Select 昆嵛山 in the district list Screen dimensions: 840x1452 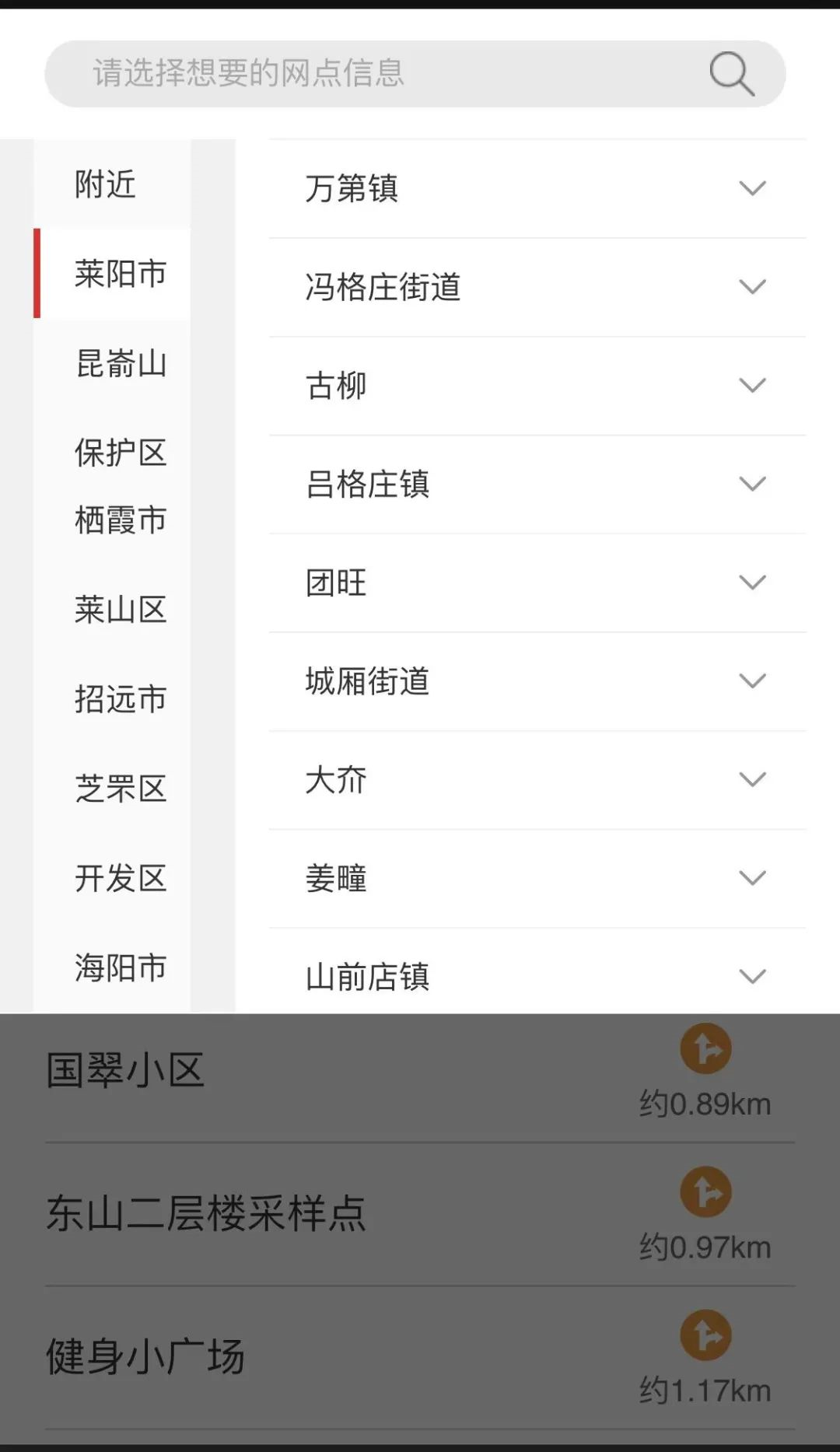[121, 363]
